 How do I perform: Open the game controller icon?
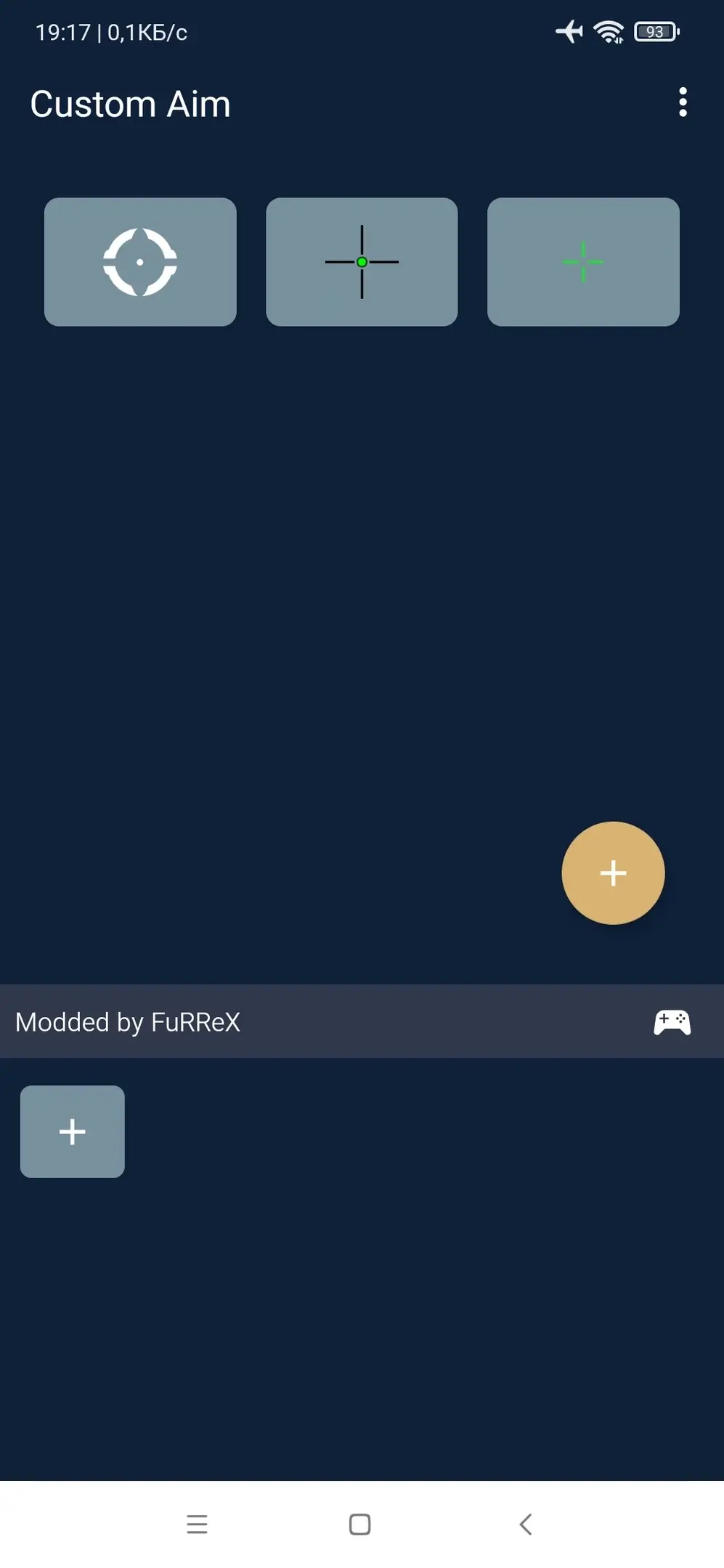672,1022
